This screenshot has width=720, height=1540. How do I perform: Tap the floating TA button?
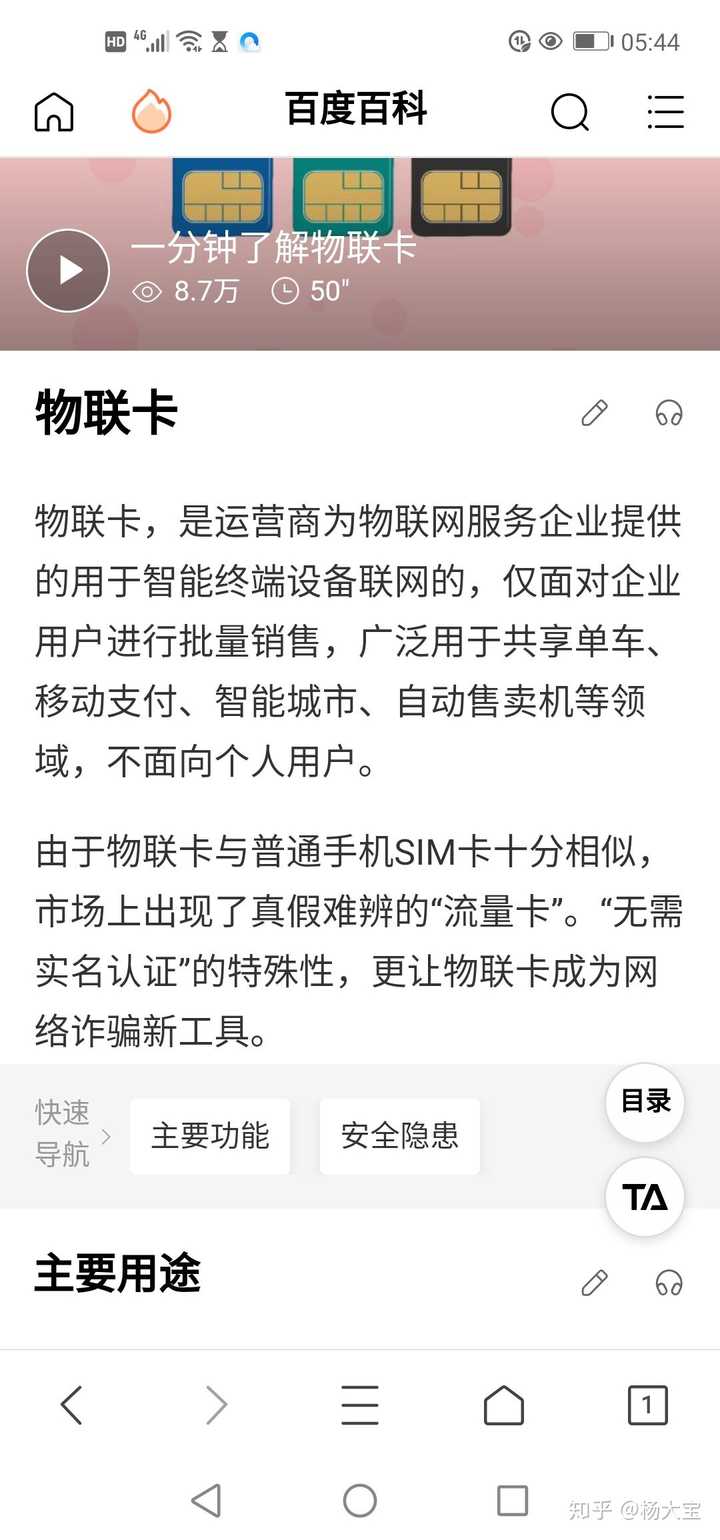(x=645, y=1197)
